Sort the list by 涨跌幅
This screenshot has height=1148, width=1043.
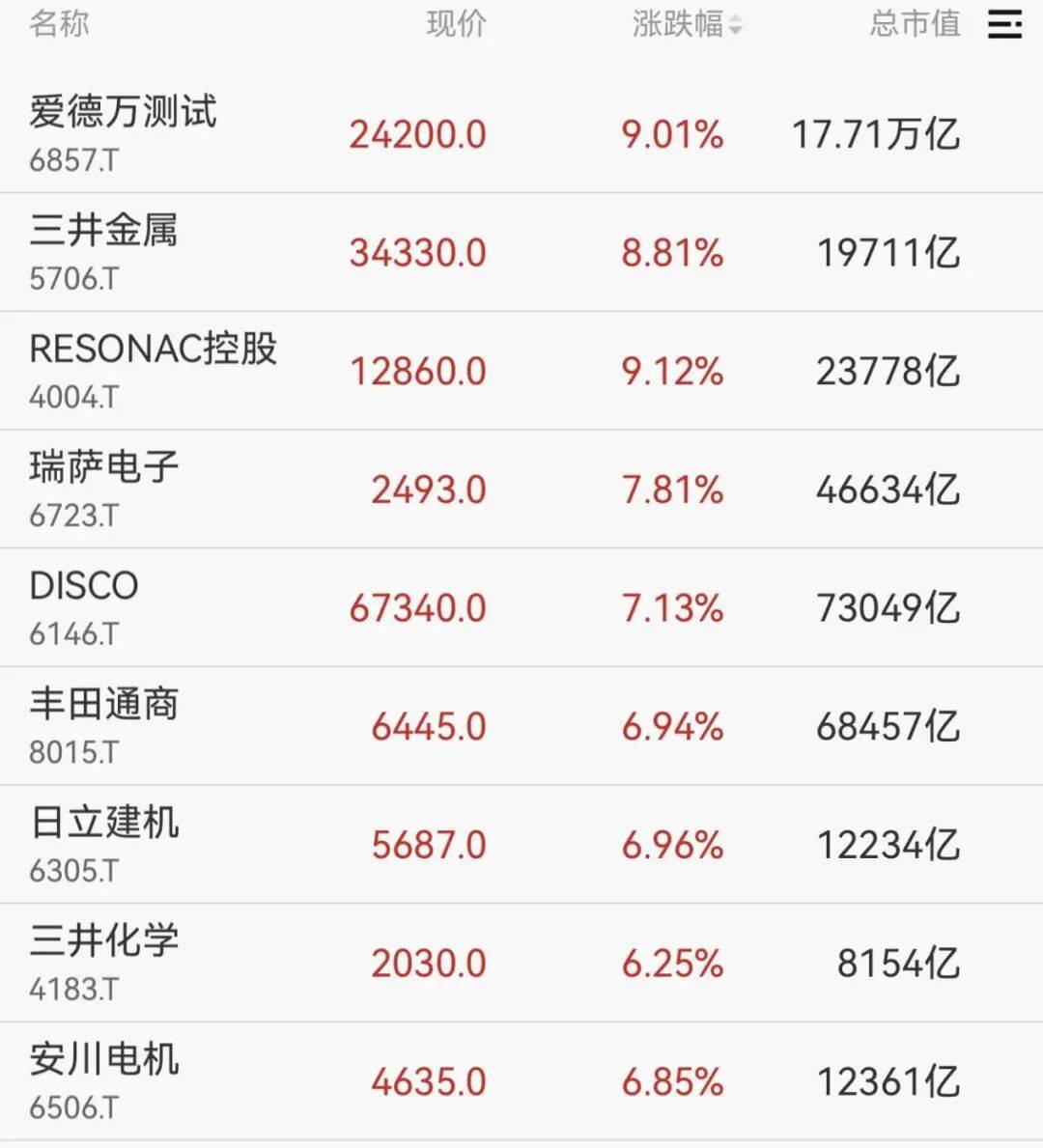point(687,24)
